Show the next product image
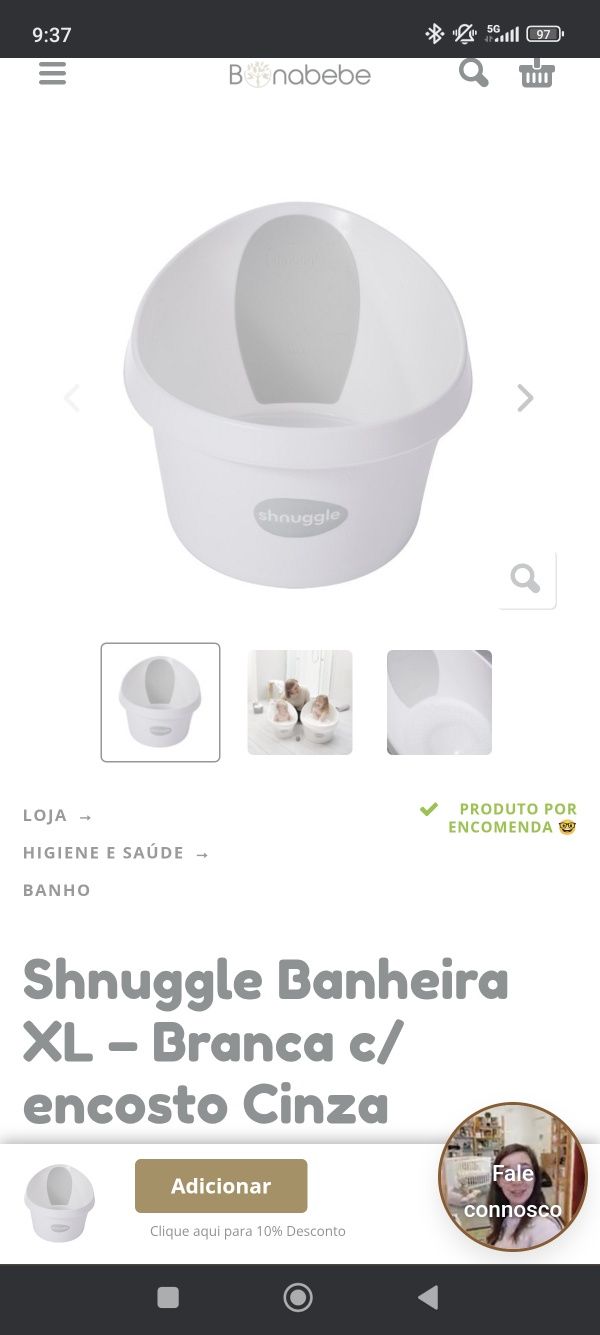600x1335 pixels. click(x=525, y=398)
